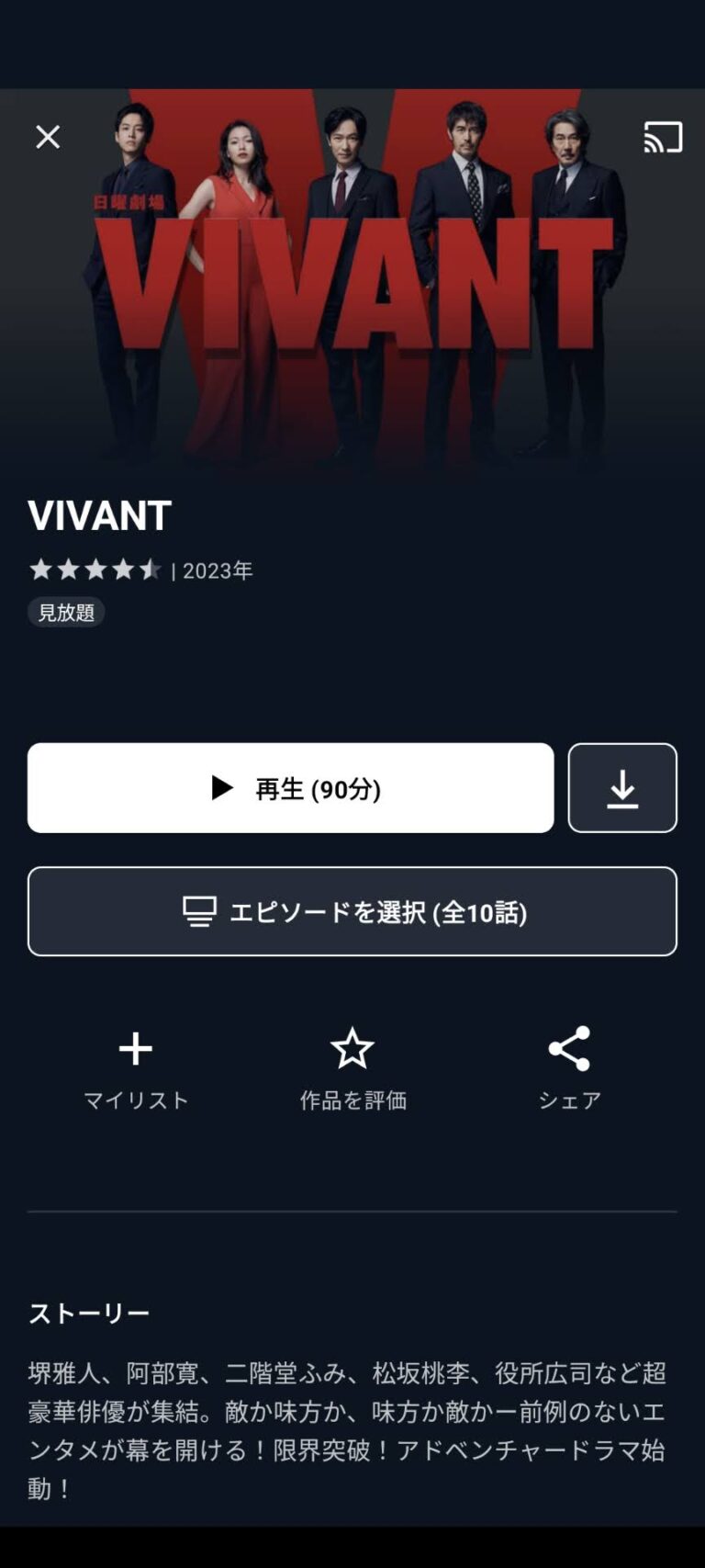The width and height of the screenshot is (705, 1568).
Task: Open エピソードを選択 to list all 10 episodes
Action: click(x=352, y=911)
